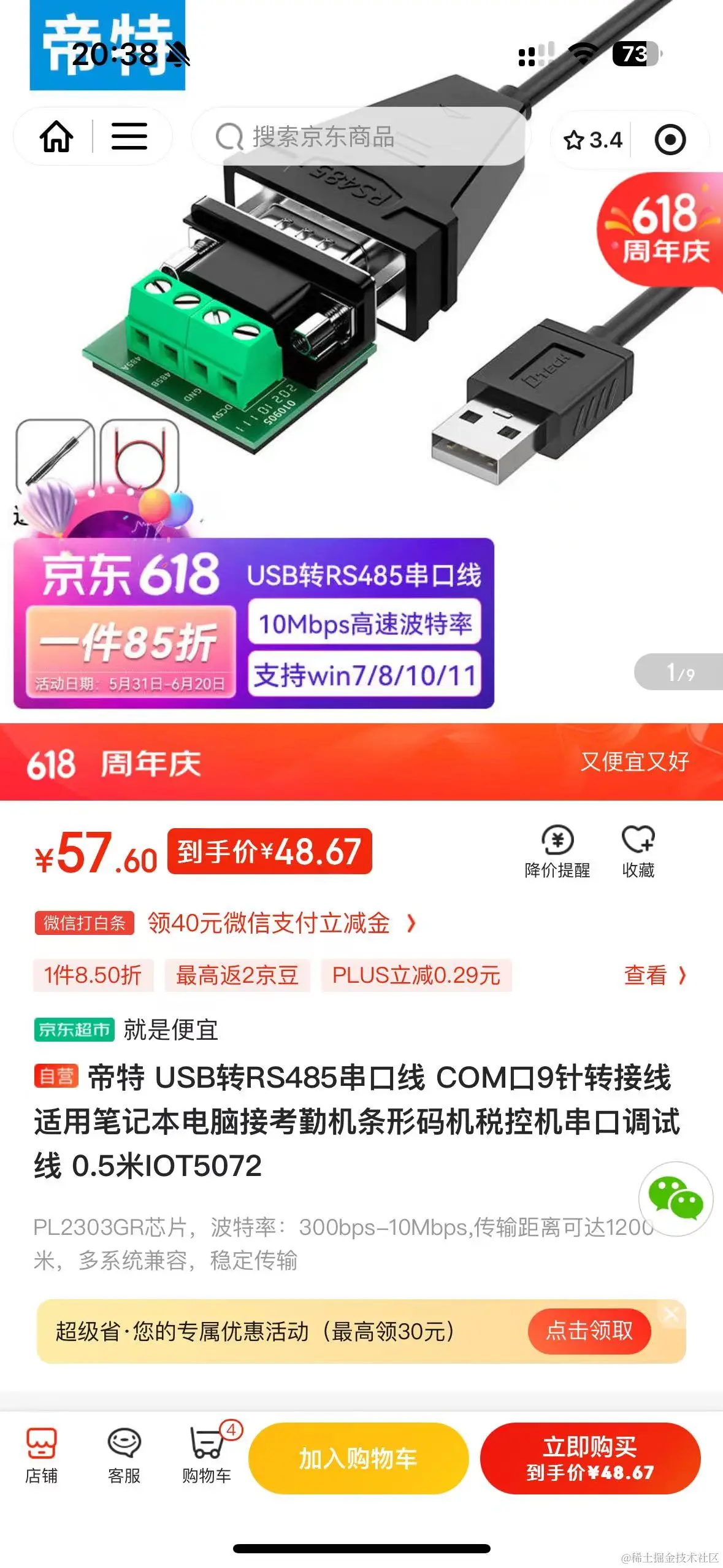Open the 3.4 star rating button
723x1568 pixels.
coord(592,140)
